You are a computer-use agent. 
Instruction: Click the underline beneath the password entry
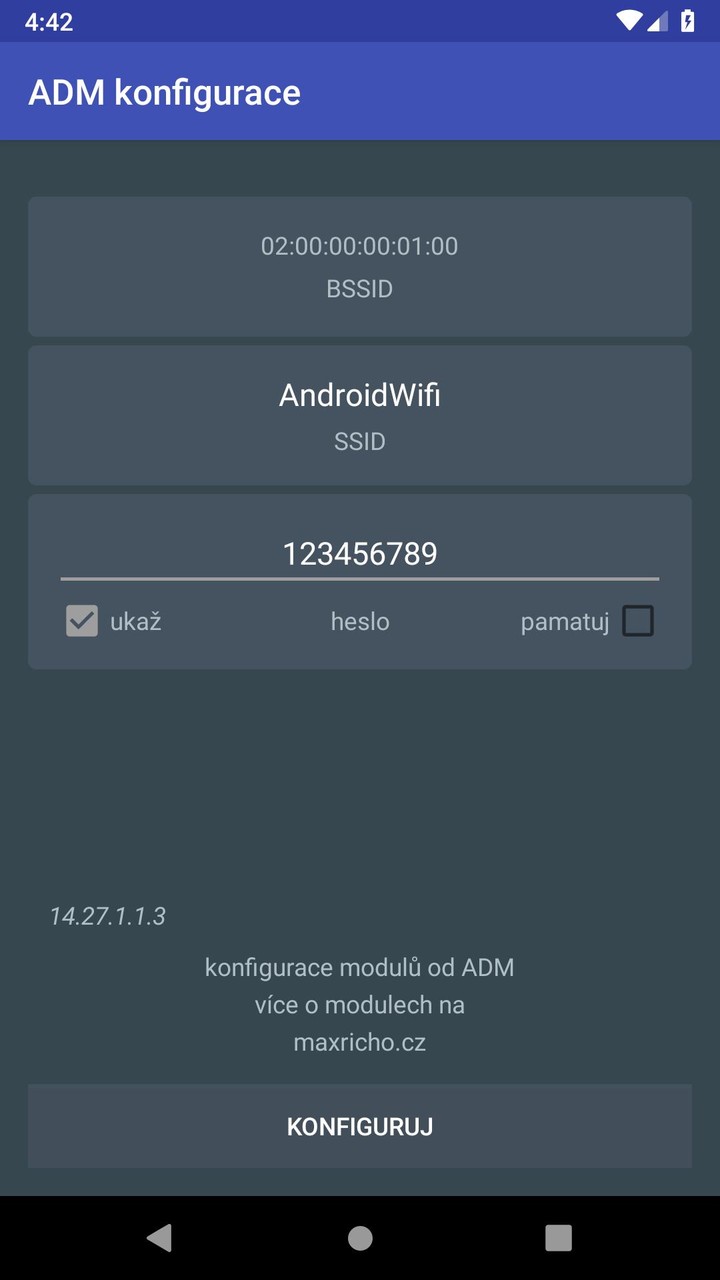pyautogui.click(x=359, y=578)
